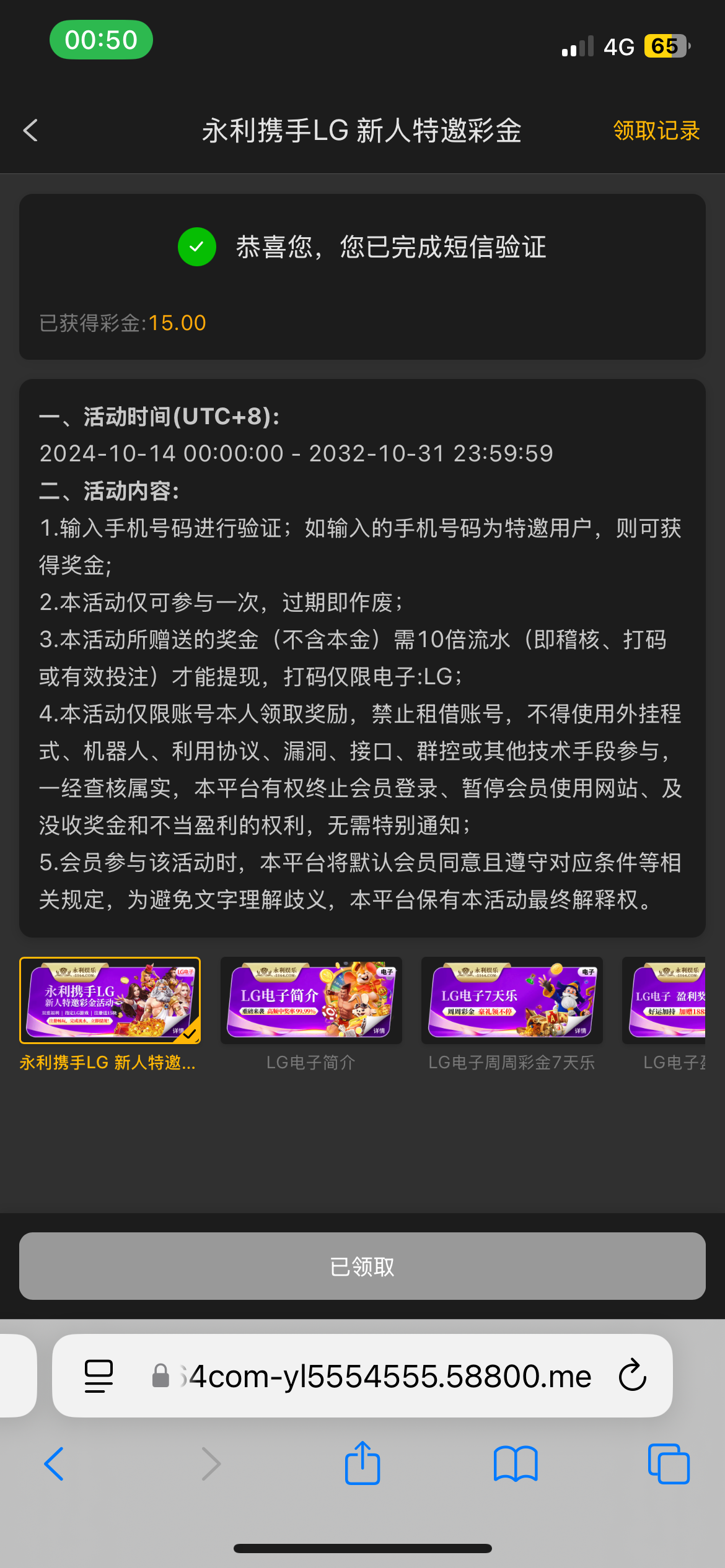This screenshot has width=725, height=1568.
Task: Share this page from Safari toolbar
Action: (x=362, y=1464)
